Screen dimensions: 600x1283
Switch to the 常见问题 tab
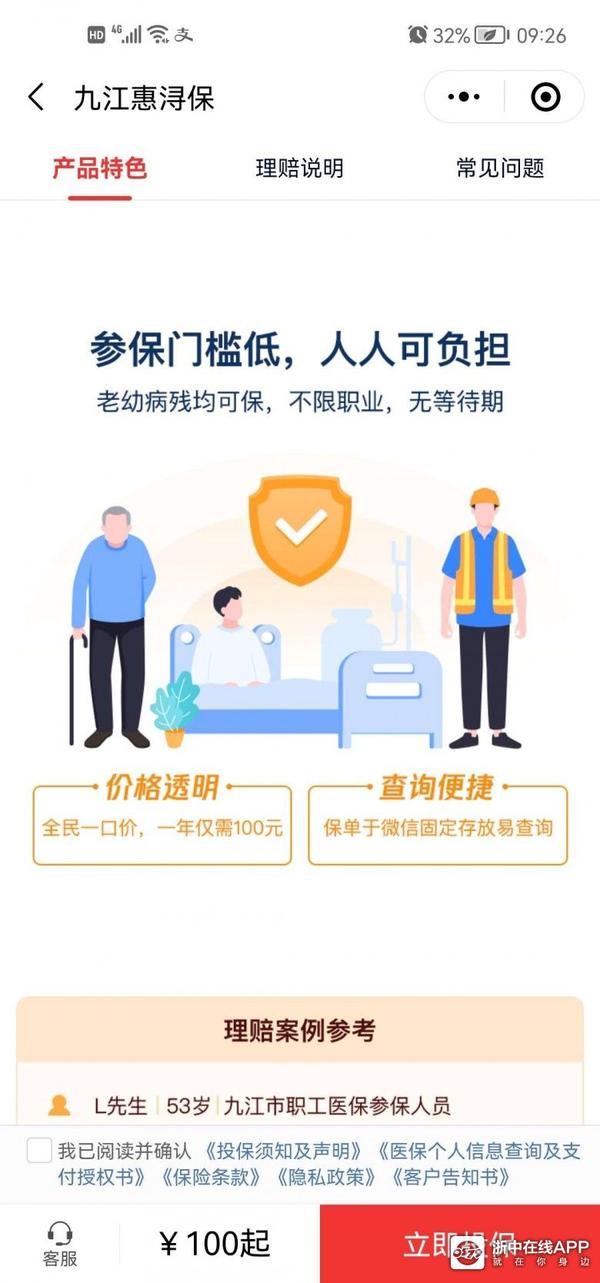pyautogui.click(x=500, y=168)
